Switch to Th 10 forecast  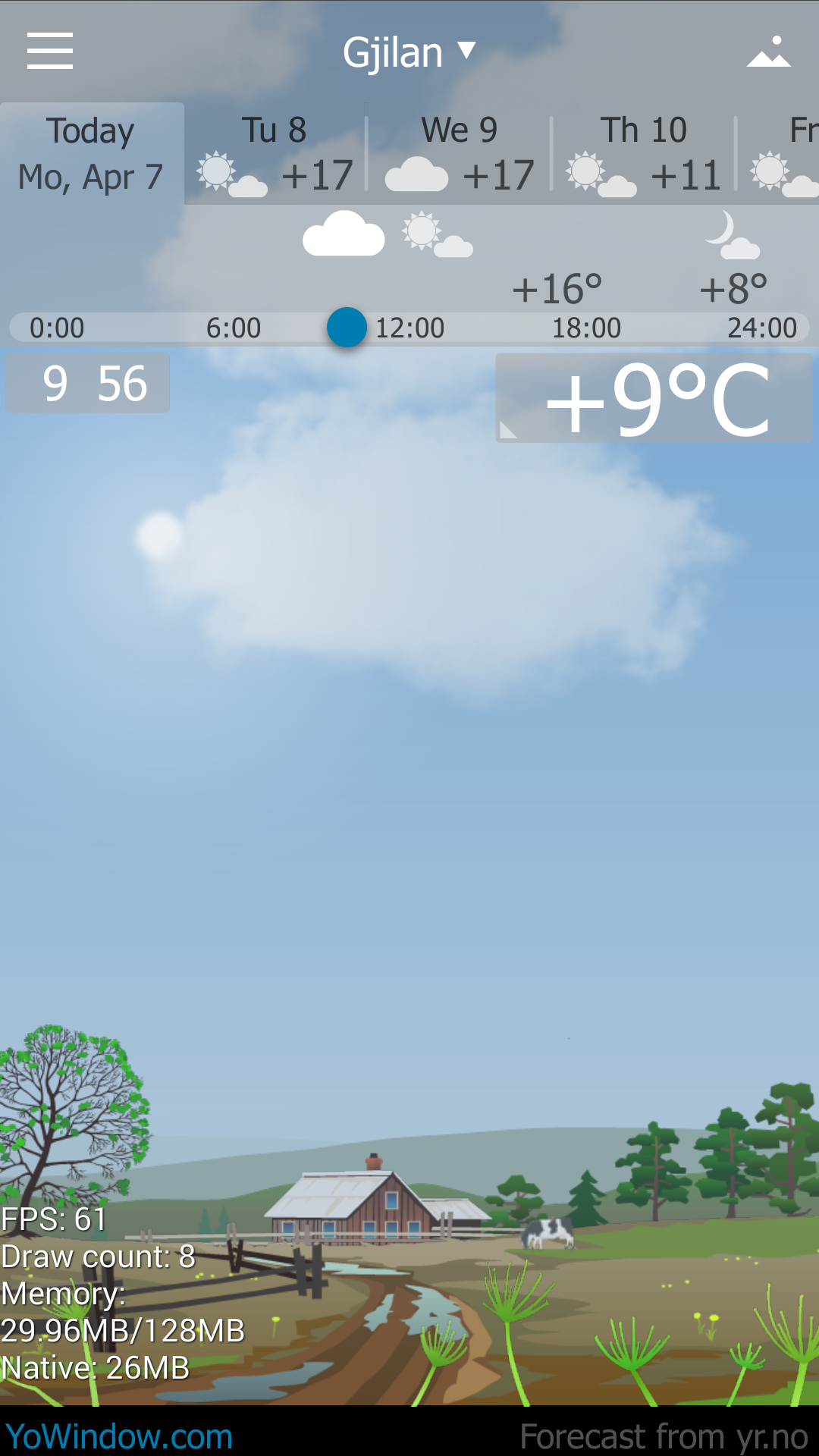pos(643,154)
